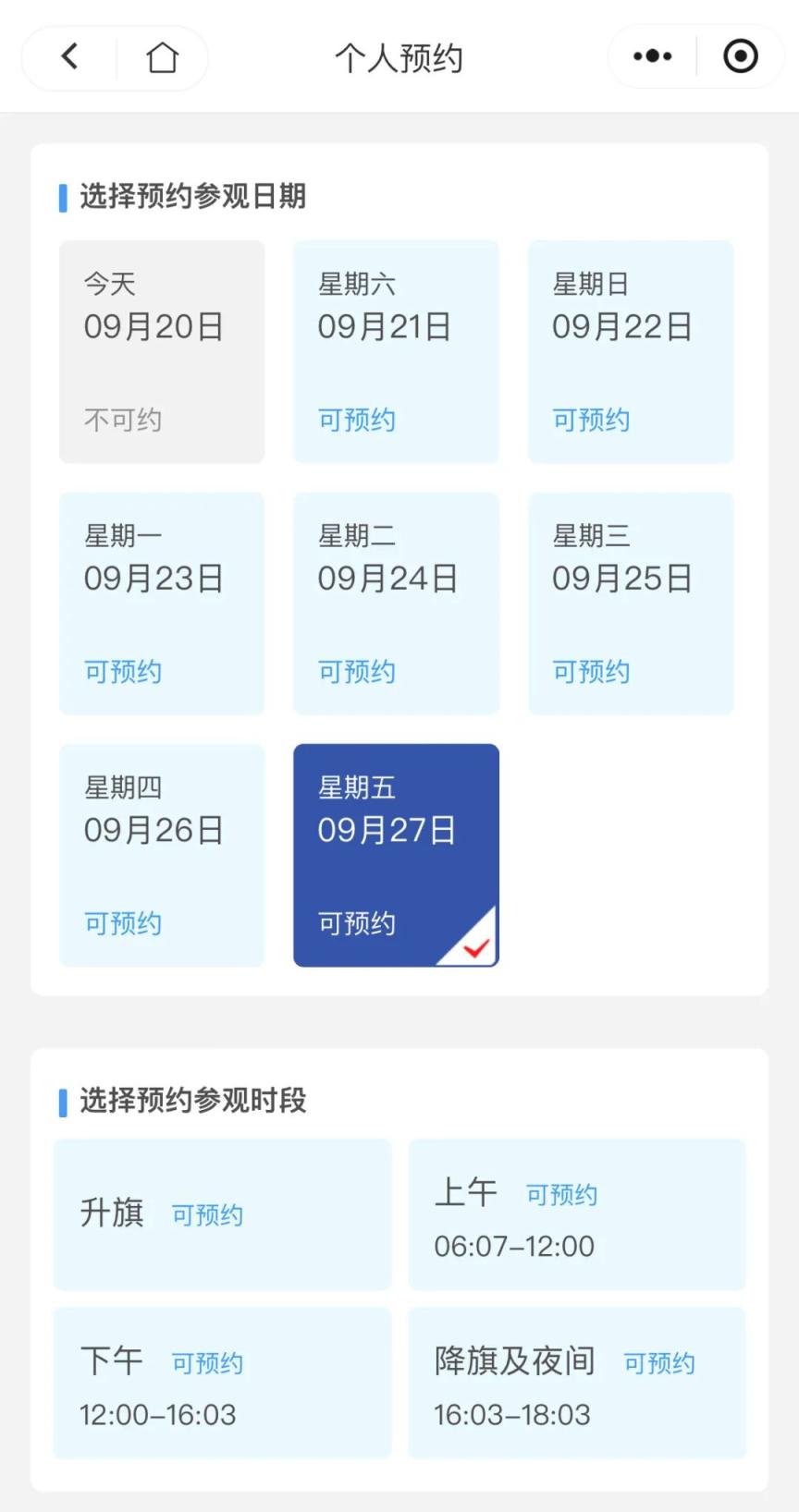The image size is (799, 1512).
Task: Go back to the previous page
Action: tap(70, 57)
